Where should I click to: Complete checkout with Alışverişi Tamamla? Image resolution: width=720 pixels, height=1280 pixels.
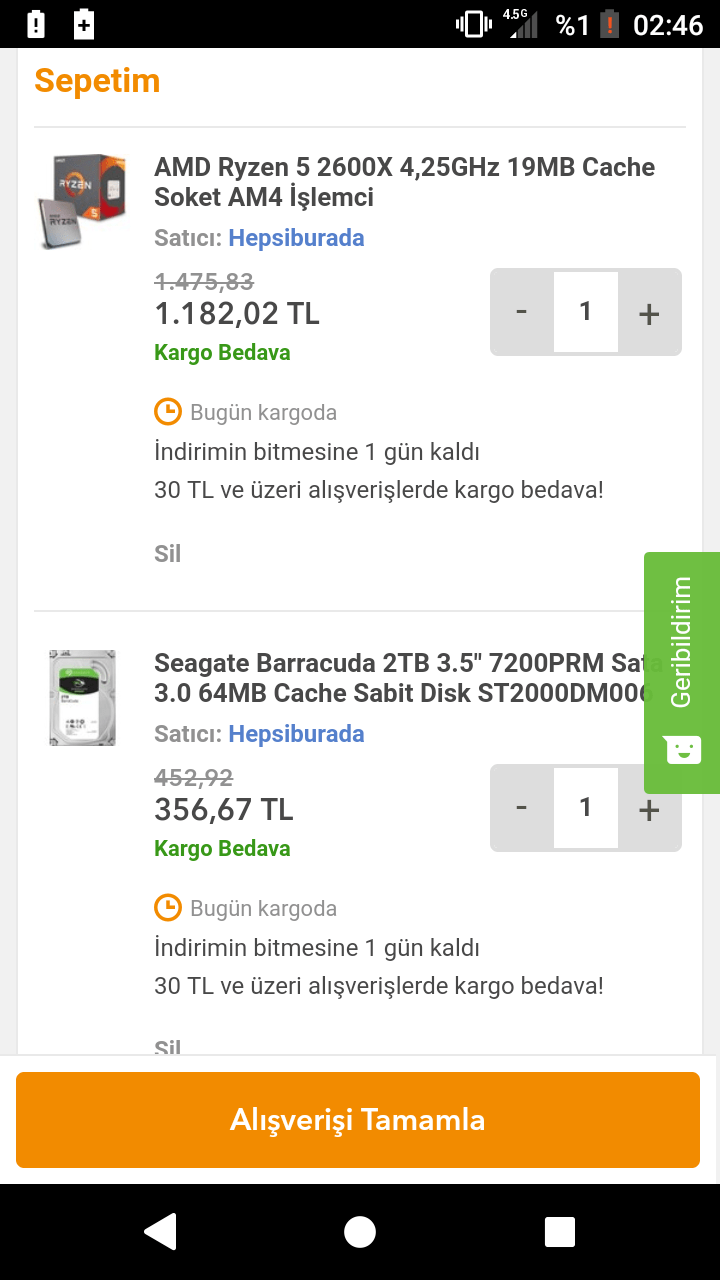pyautogui.click(x=358, y=1120)
